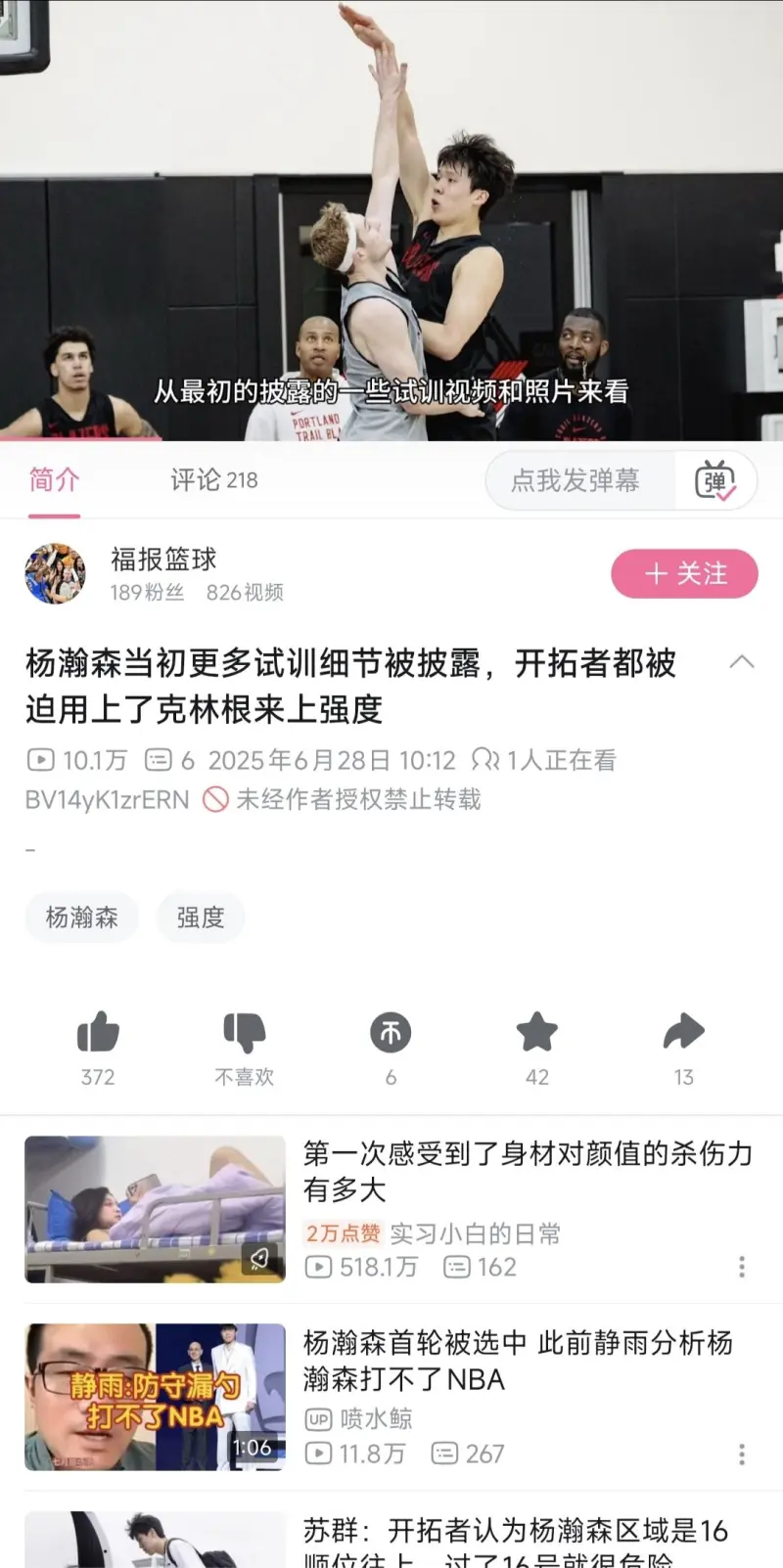Give coins to this video
This screenshot has width=783, height=1568.
click(x=391, y=1034)
